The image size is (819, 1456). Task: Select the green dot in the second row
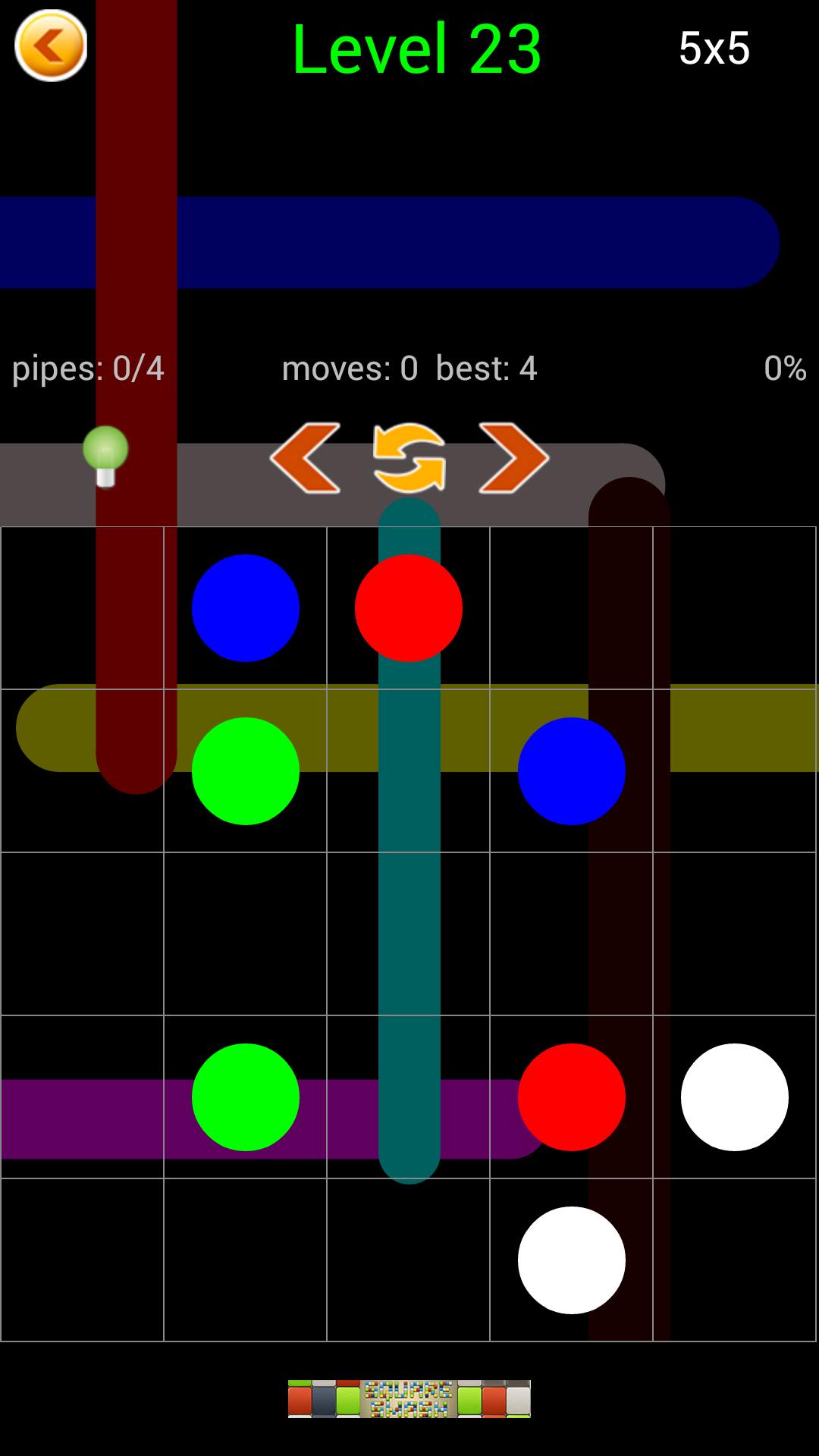[246, 771]
